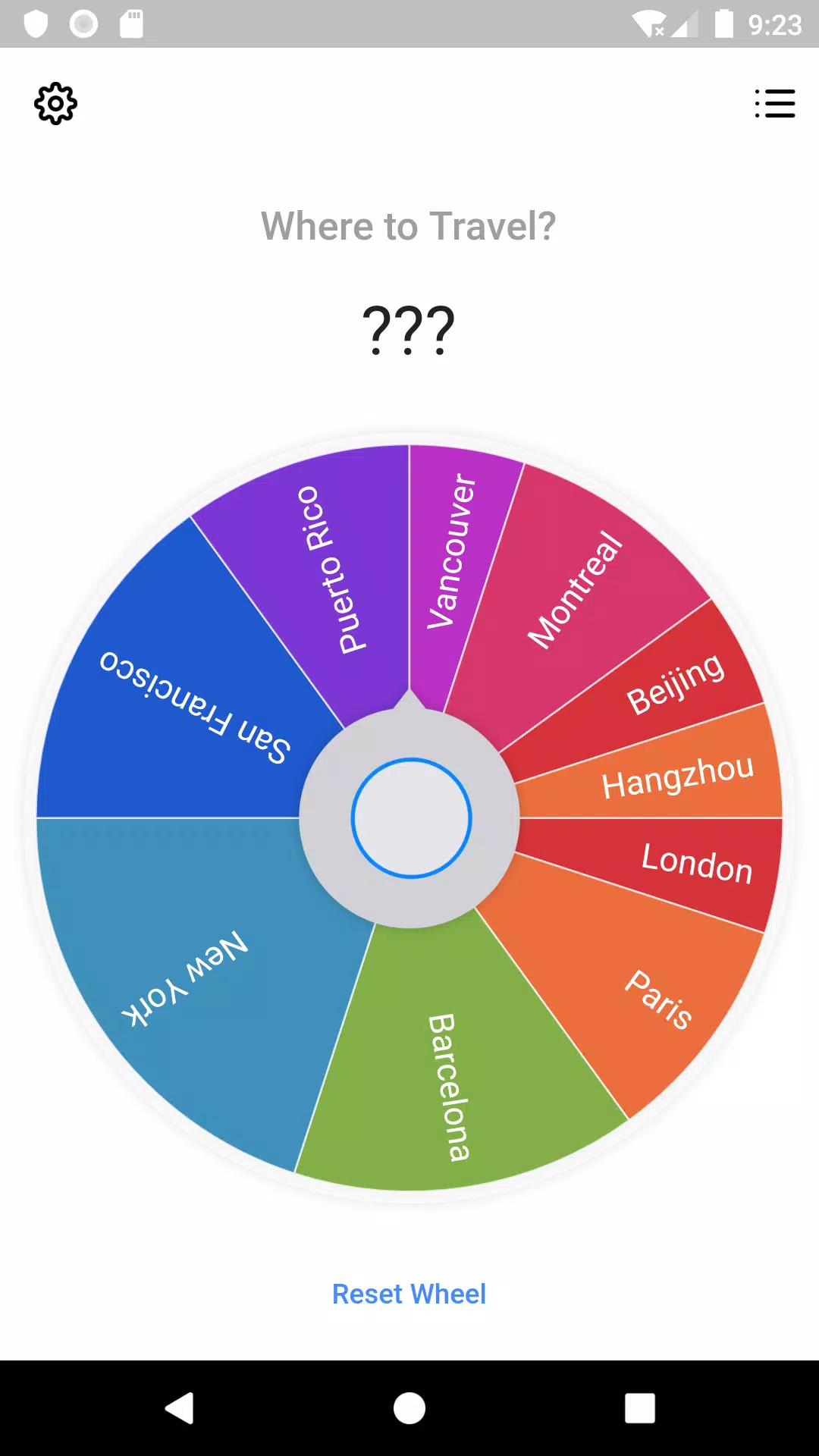Tap the center spin button

coord(411,818)
